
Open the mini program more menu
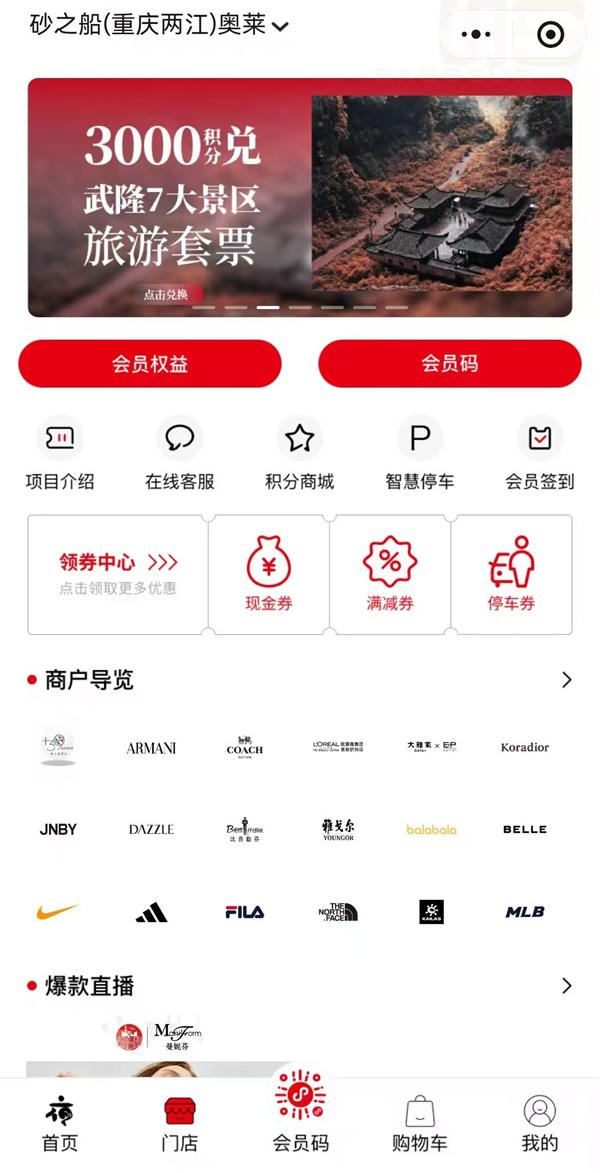tap(475, 35)
